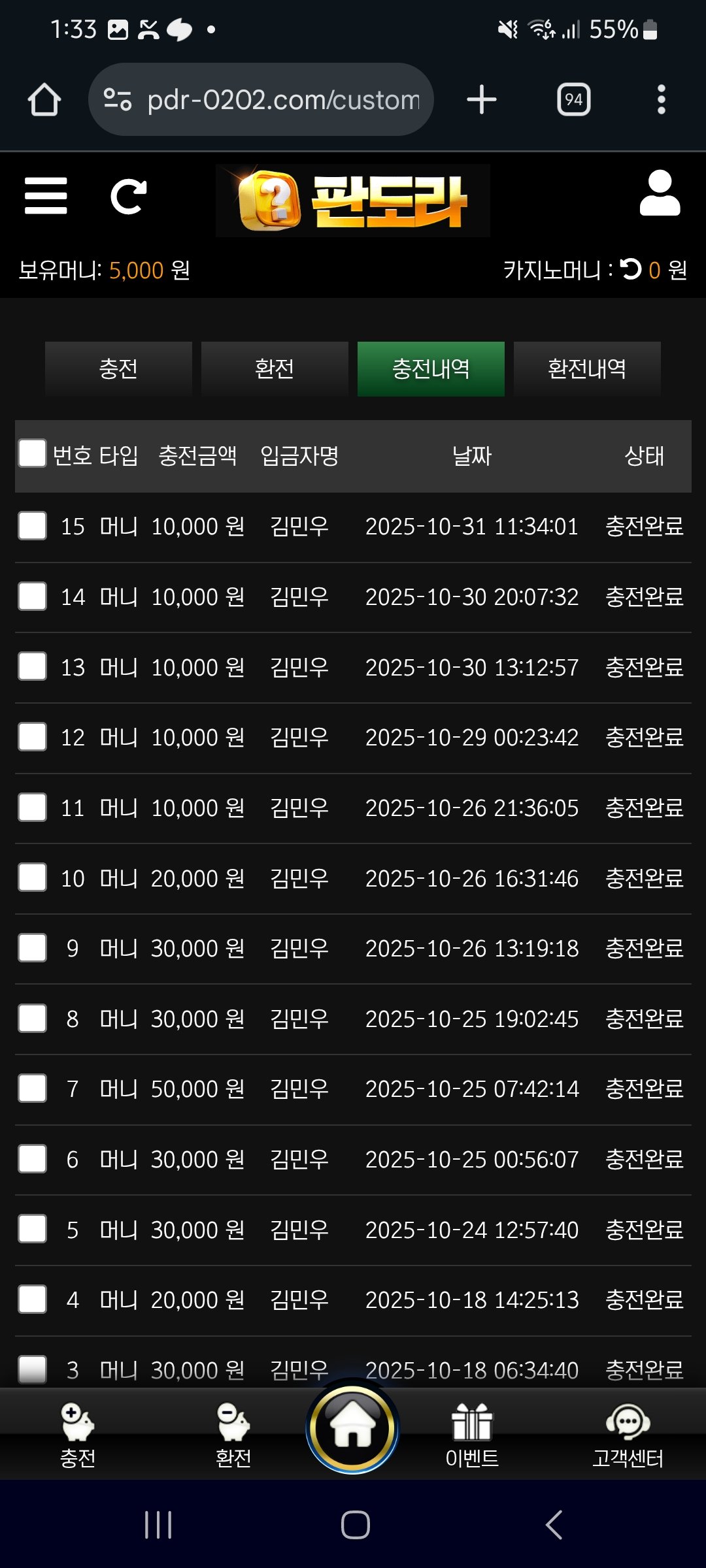Image resolution: width=706 pixels, height=1568 pixels.
Task: Open 이벤트 from the bottom bar
Action: [x=472, y=1435]
